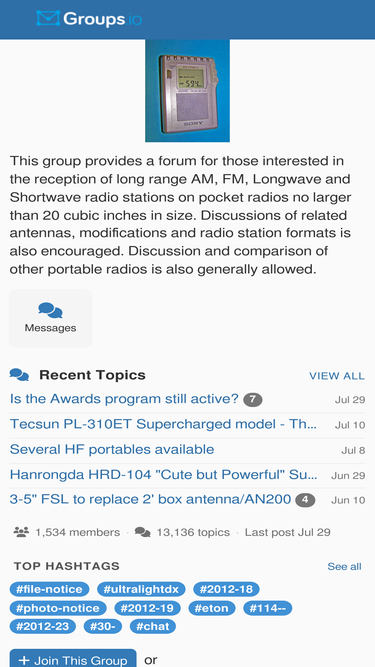Open the Messages tile
The width and height of the screenshot is (375, 667).
(x=51, y=318)
